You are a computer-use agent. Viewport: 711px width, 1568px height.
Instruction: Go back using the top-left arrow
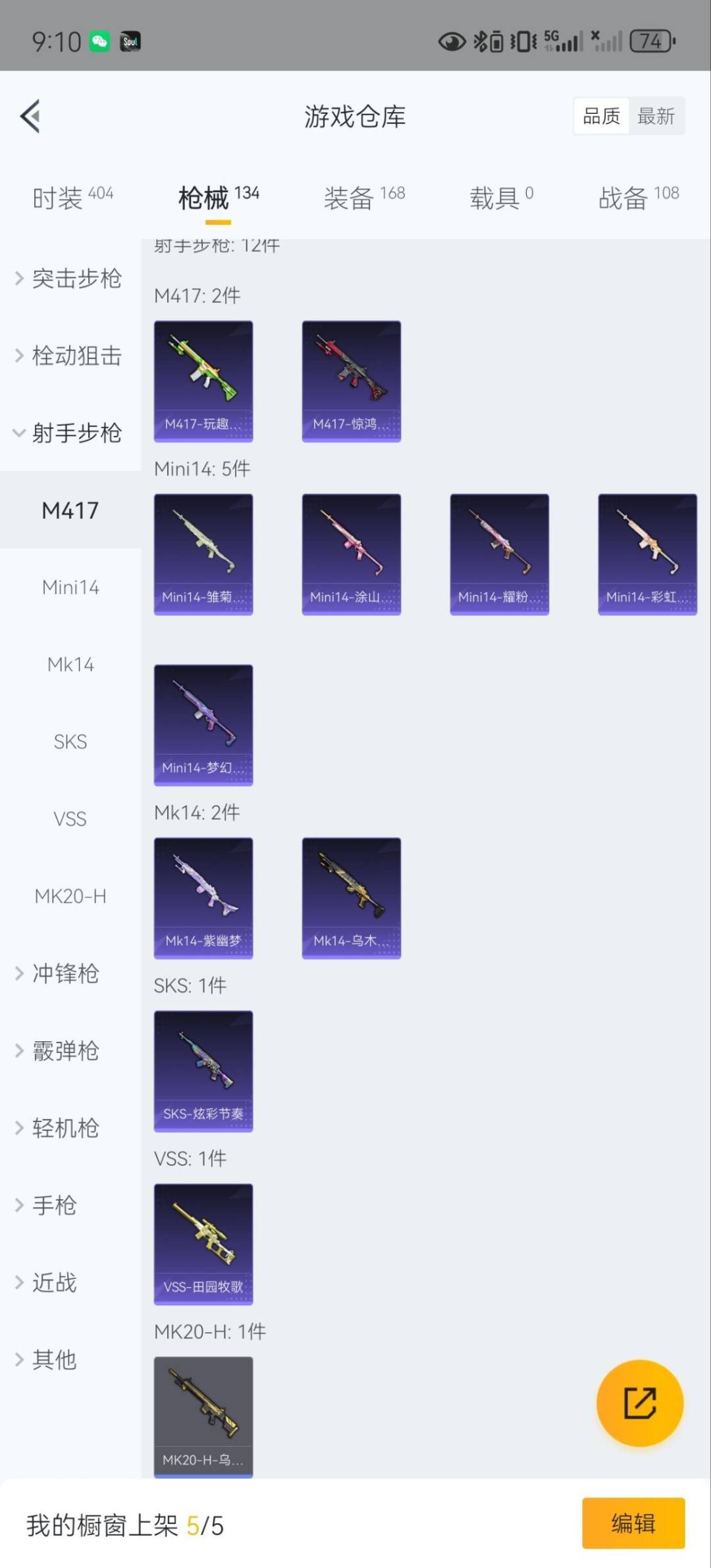click(x=30, y=116)
